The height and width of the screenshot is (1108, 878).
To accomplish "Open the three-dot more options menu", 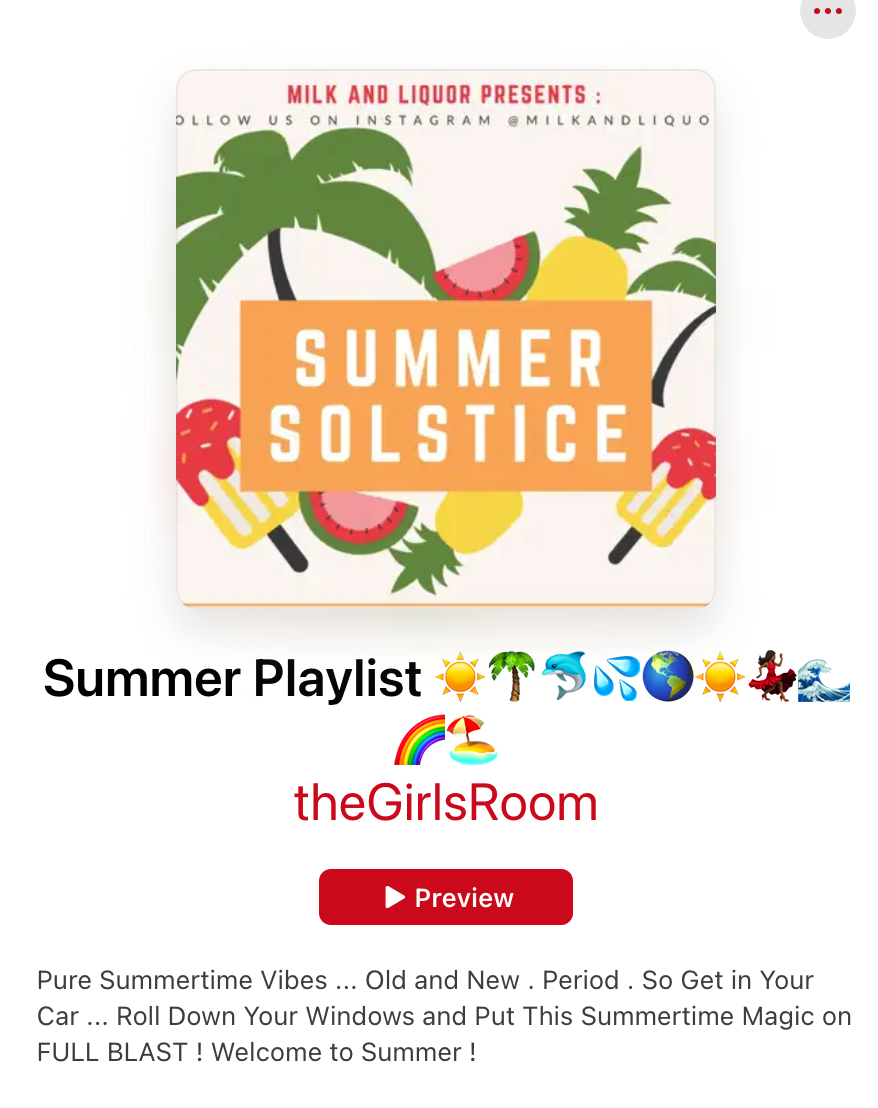I will pos(828,12).
